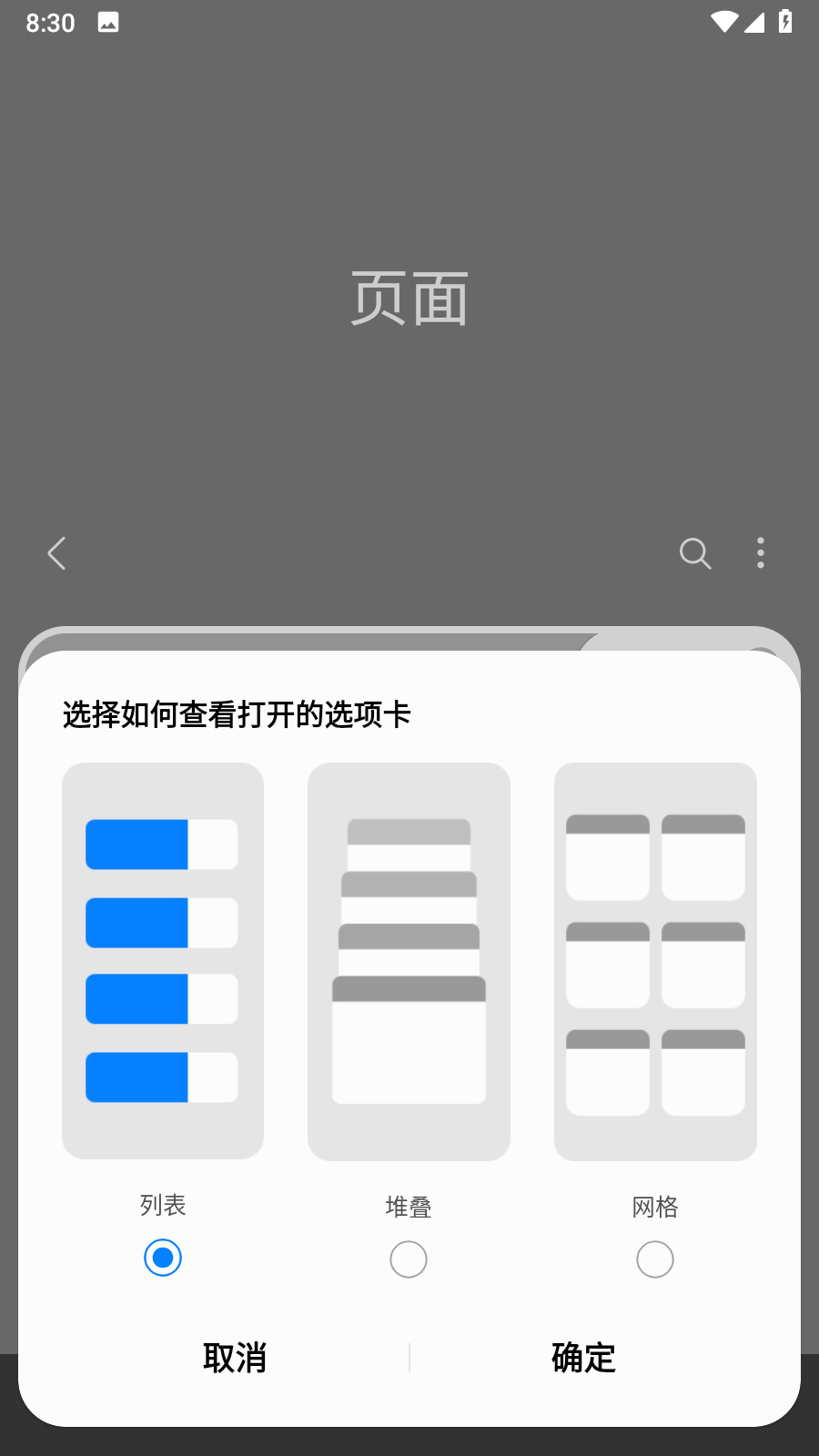Select the 网格 (grid) radio button
Viewport: 819px width, 1456px height.
pos(655,1259)
